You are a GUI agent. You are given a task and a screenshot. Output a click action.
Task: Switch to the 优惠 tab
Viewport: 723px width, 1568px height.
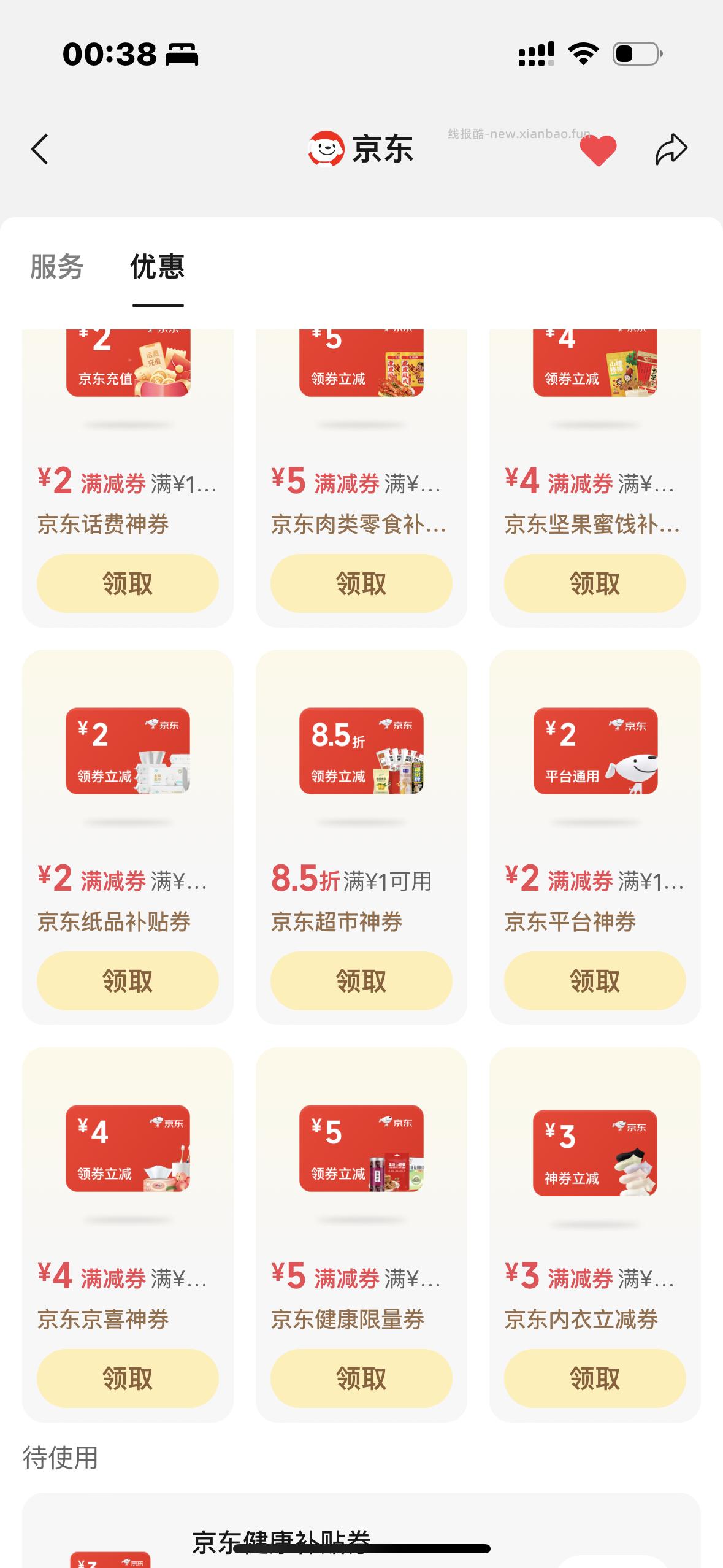pos(157,267)
